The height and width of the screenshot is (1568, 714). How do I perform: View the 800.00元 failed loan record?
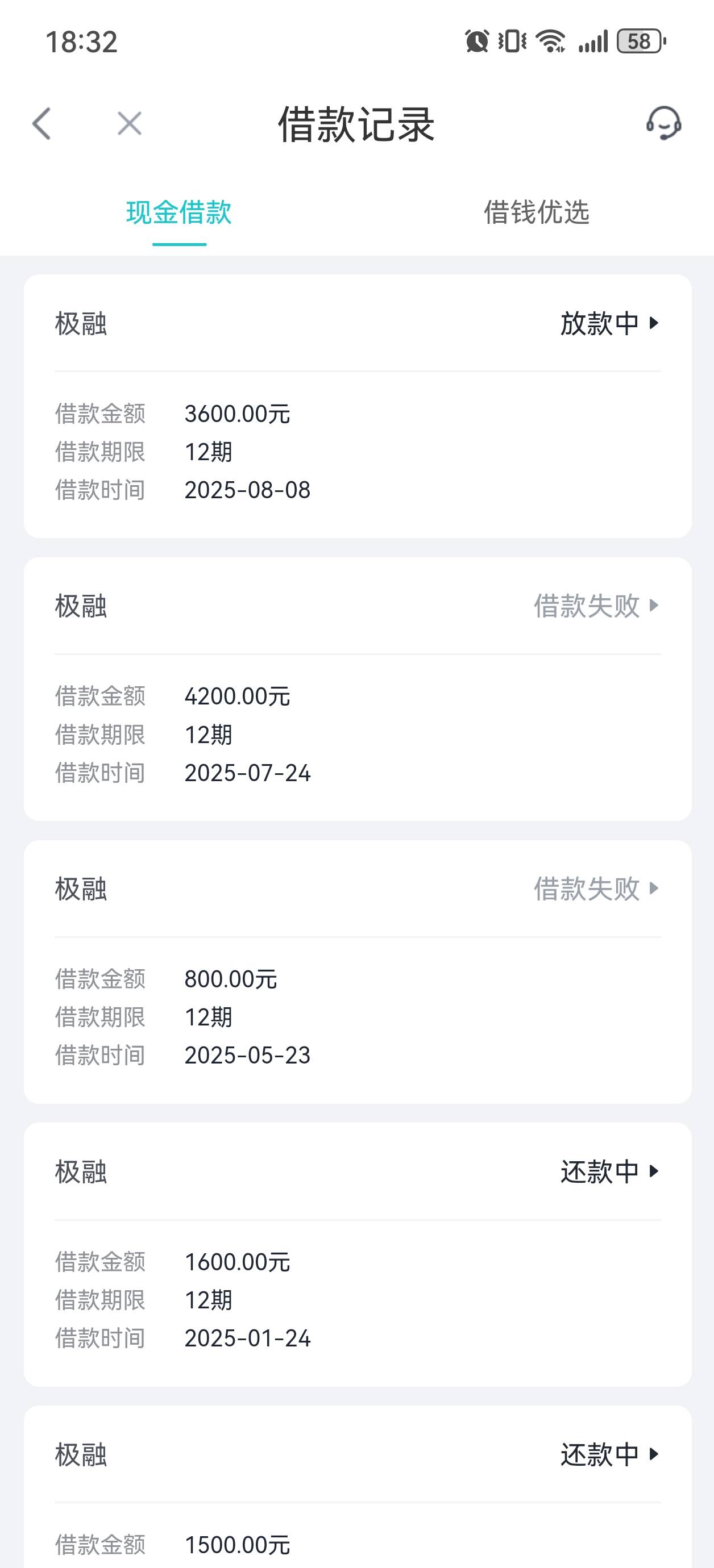[x=358, y=972]
